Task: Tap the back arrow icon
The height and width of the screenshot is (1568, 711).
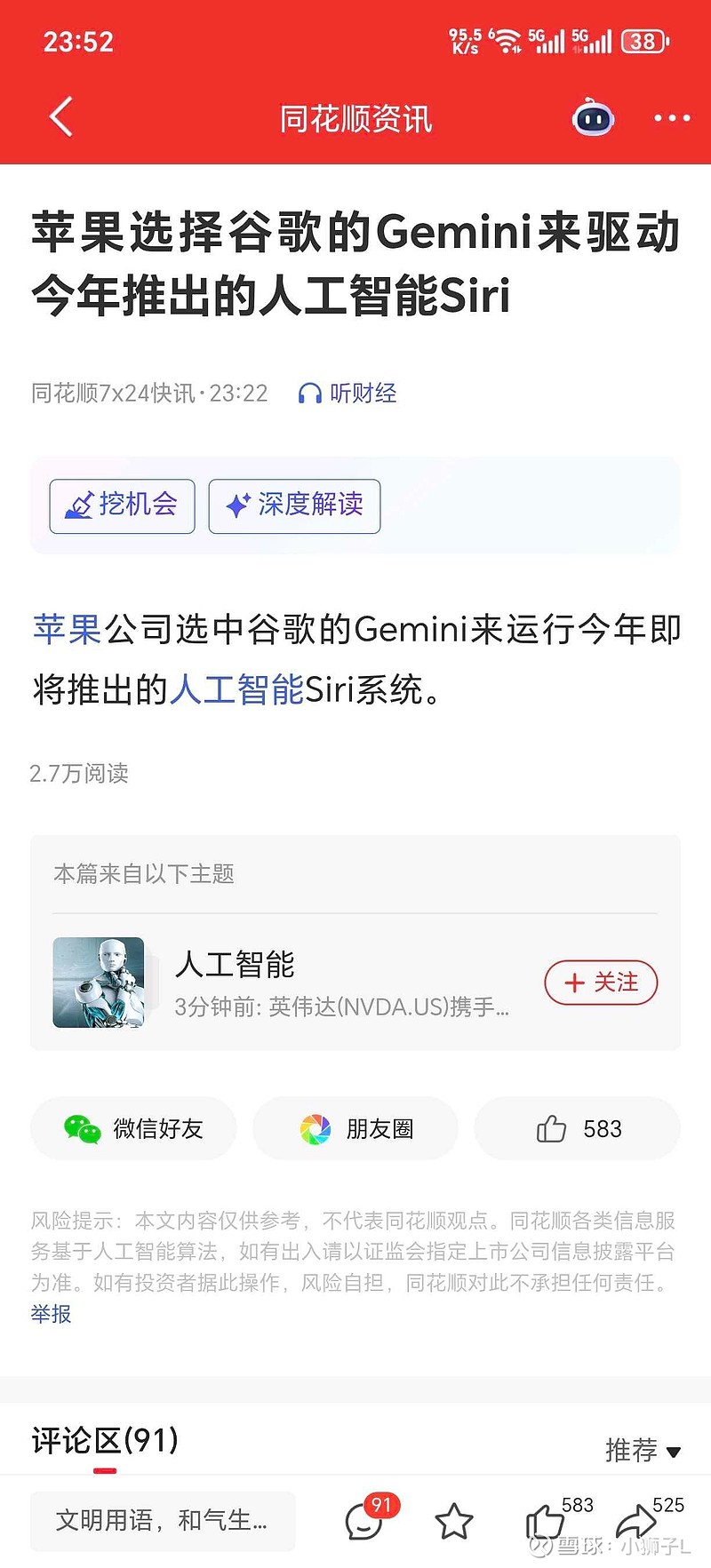Action: 59,116
